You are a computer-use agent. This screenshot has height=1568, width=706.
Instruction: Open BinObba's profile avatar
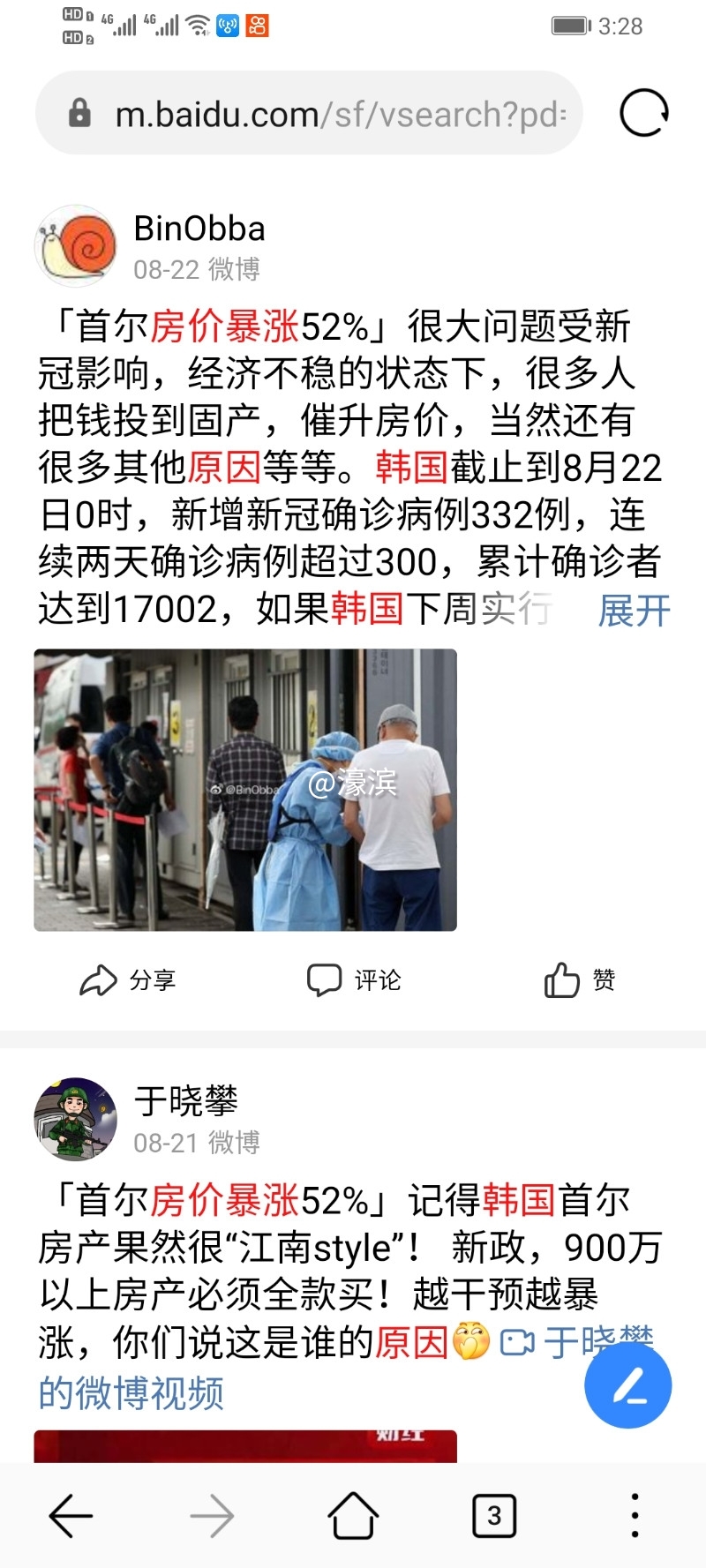click(x=76, y=246)
